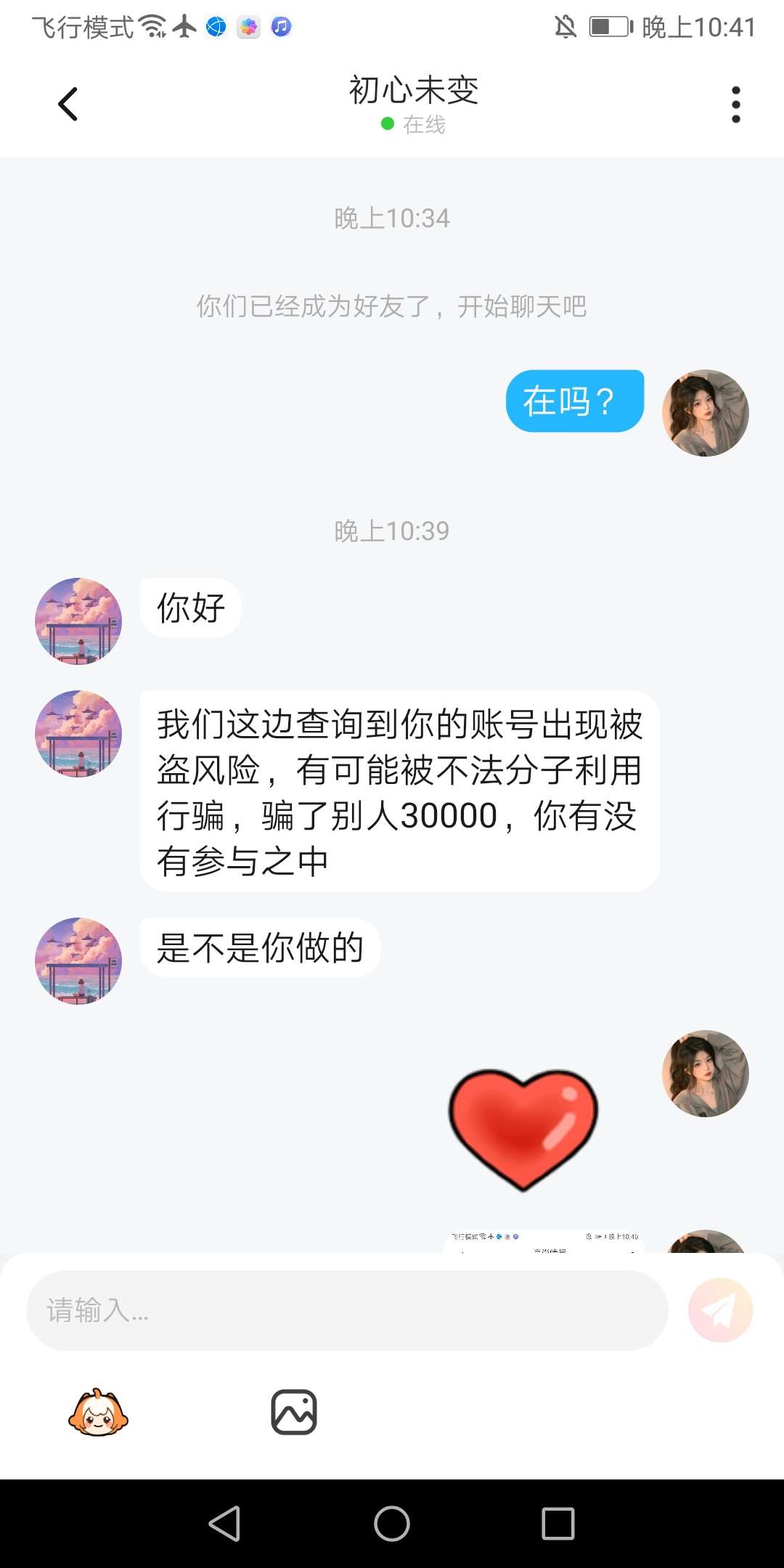Attach a picture from the gallery
The image size is (784, 1568).
click(294, 1413)
